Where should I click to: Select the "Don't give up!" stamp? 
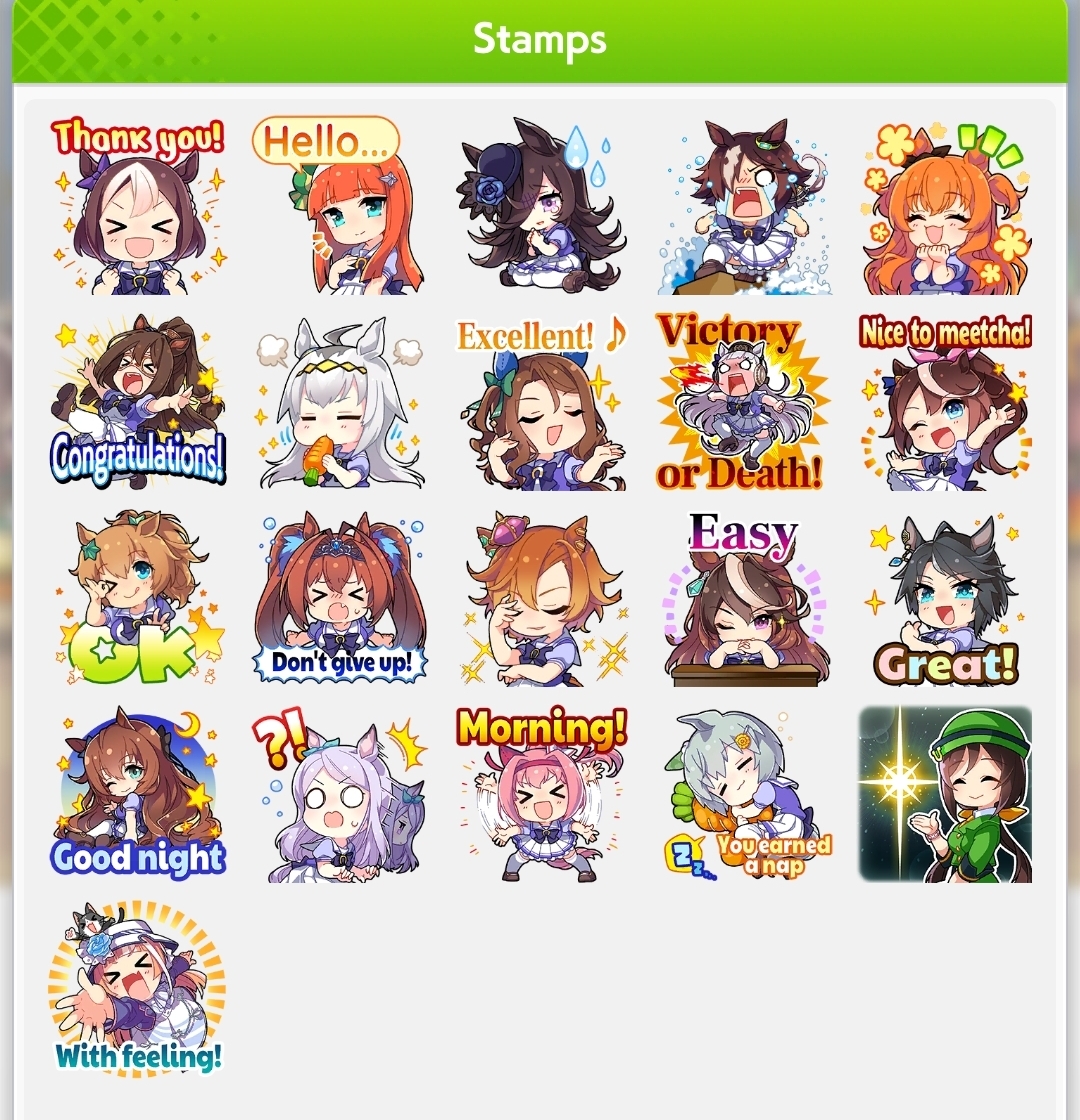point(340,598)
